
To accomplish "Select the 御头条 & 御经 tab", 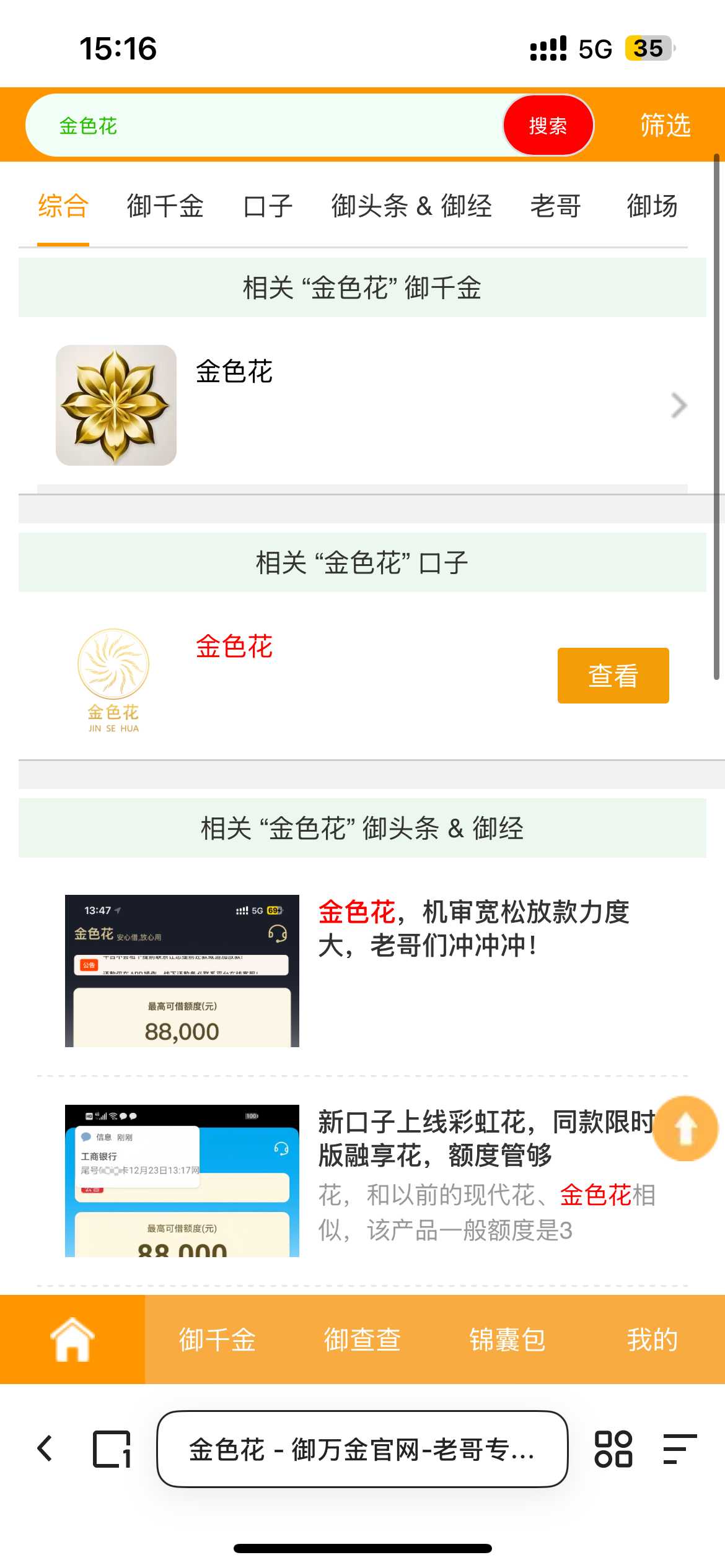I will (x=411, y=206).
